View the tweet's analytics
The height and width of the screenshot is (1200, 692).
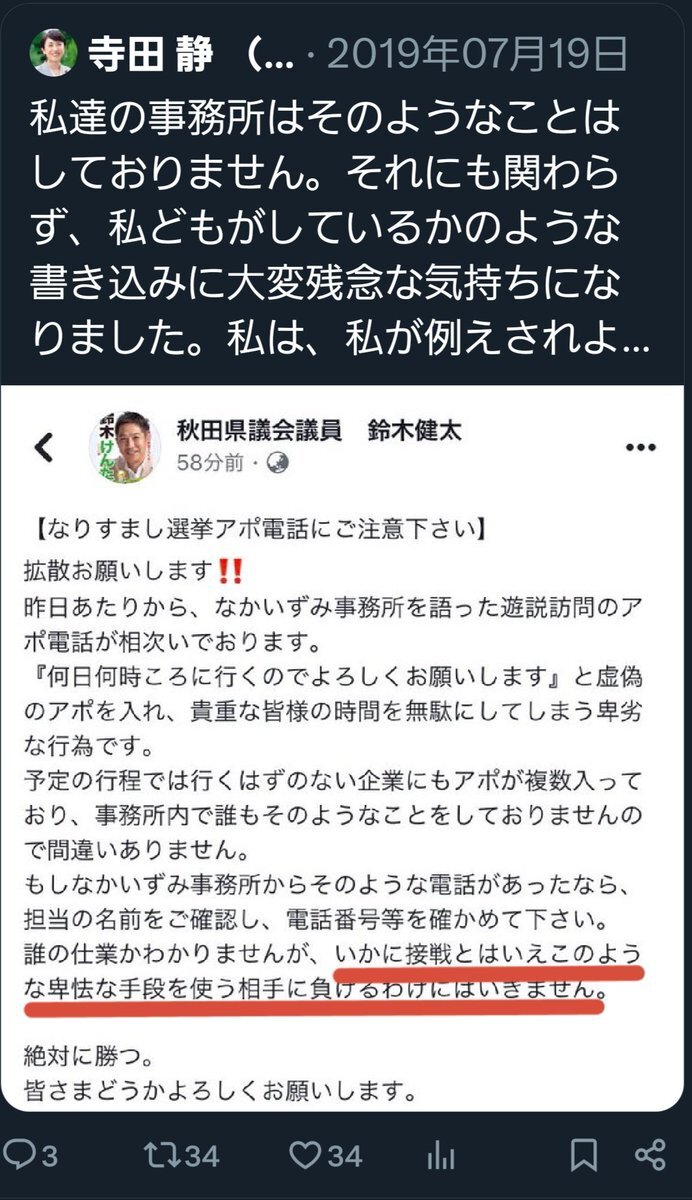click(x=441, y=1156)
